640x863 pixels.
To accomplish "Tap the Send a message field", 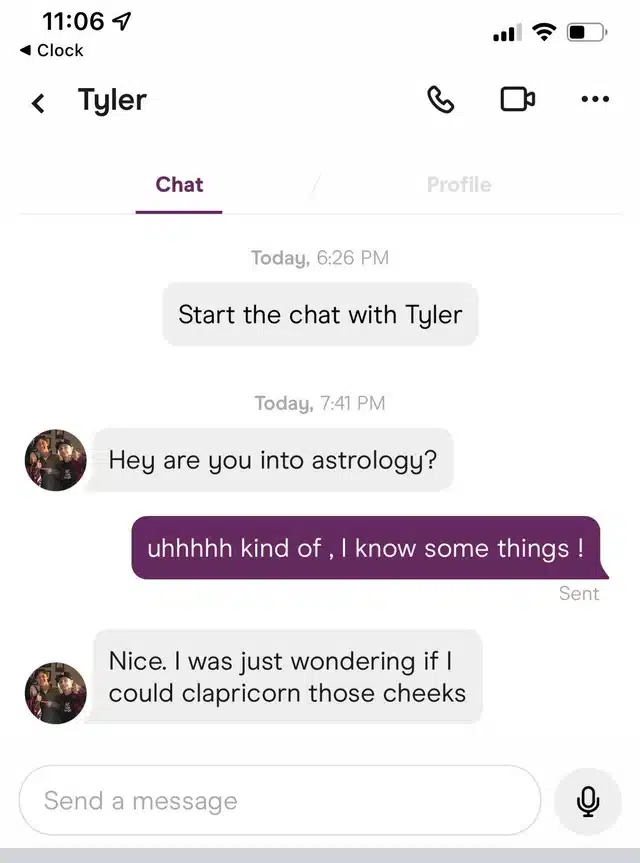I will click(280, 800).
